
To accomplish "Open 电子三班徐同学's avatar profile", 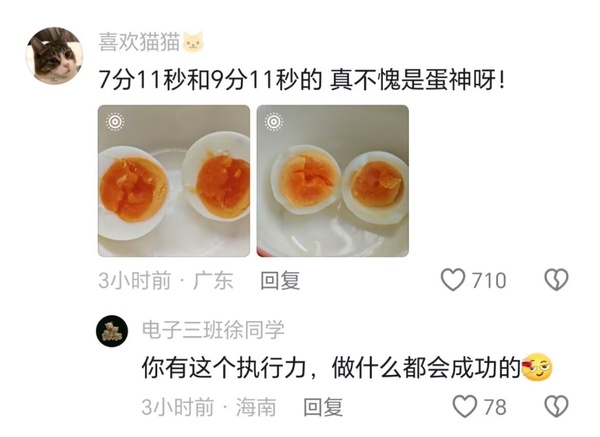I will tap(112, 331).
